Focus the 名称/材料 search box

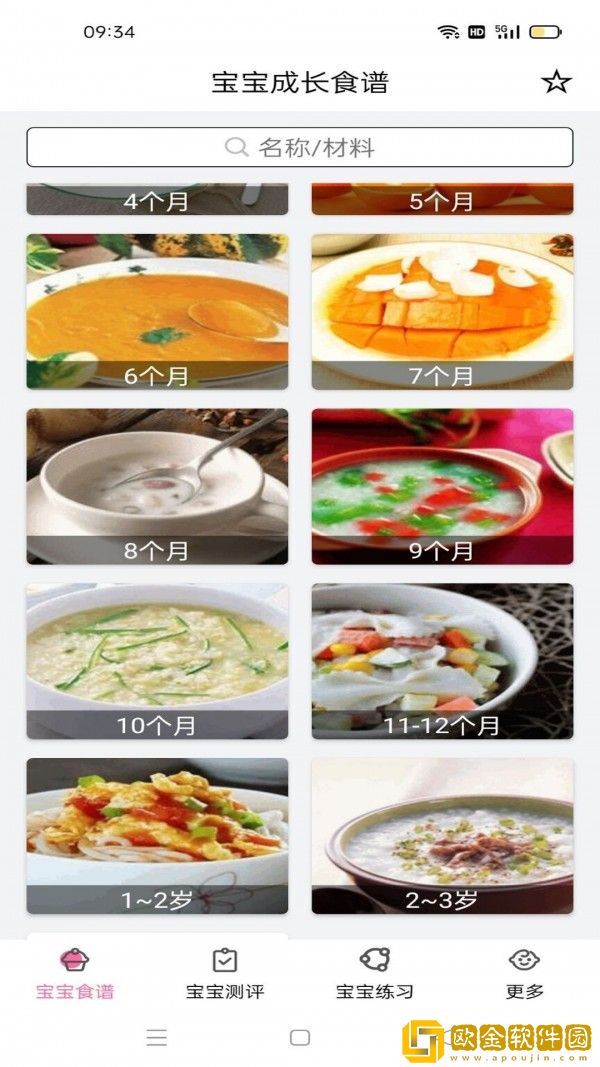(x=300, y=147)
